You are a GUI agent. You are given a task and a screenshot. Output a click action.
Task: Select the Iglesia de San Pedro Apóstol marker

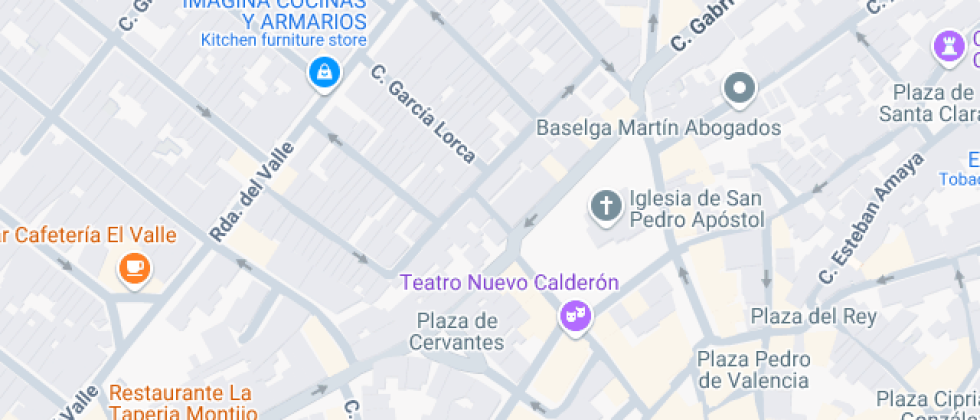coord(606,206)
